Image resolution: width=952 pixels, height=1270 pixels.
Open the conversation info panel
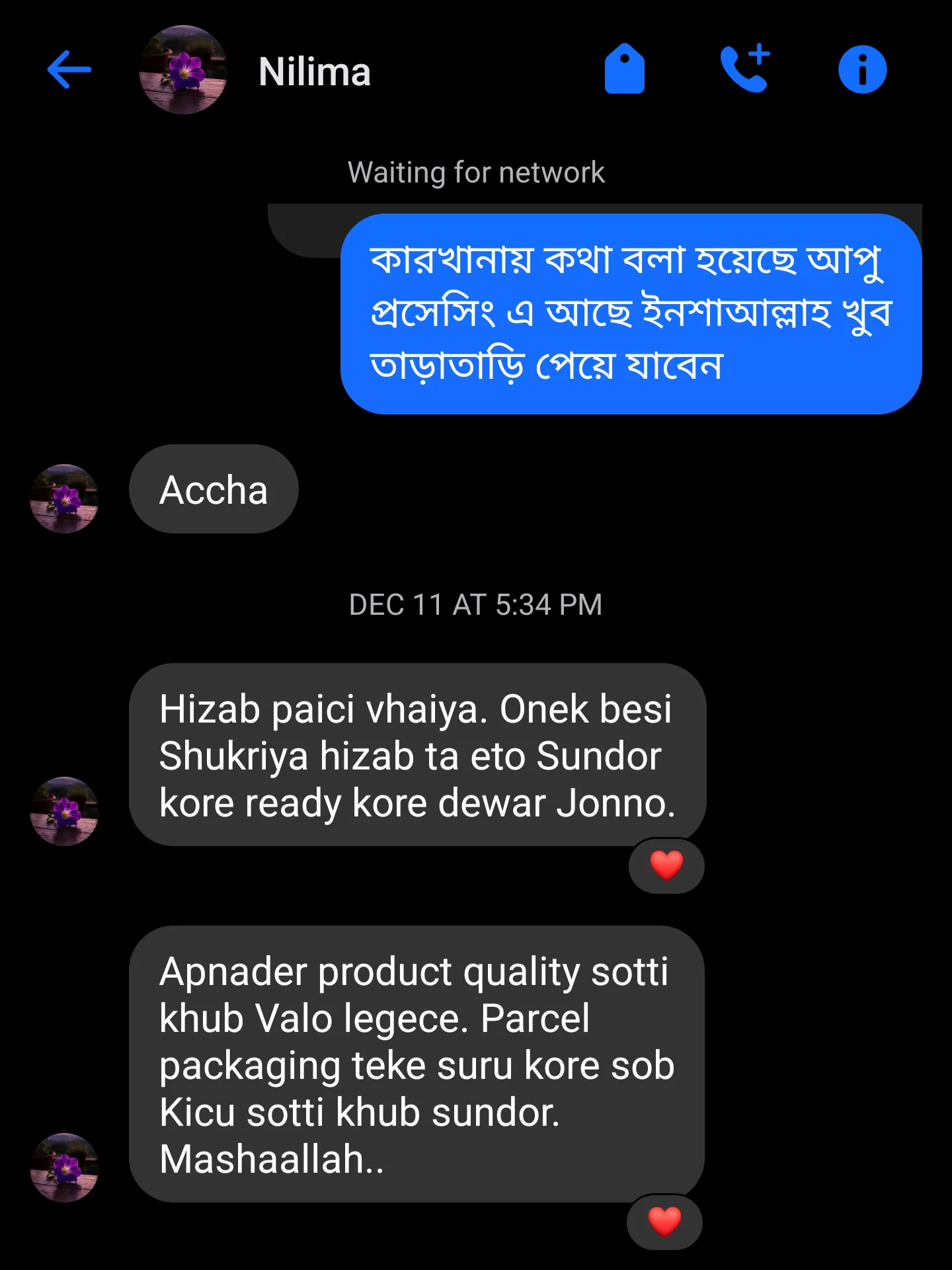(863, 69)
